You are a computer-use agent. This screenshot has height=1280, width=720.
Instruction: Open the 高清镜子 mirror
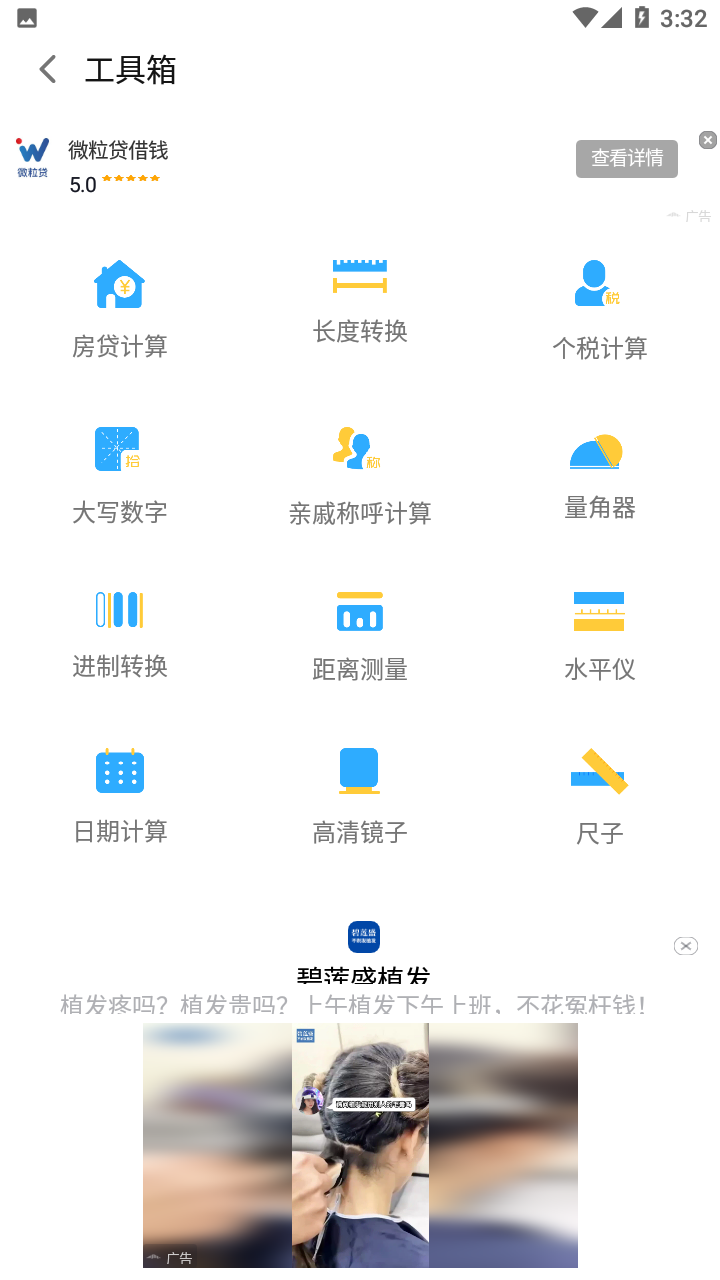(x=360, y=794)
